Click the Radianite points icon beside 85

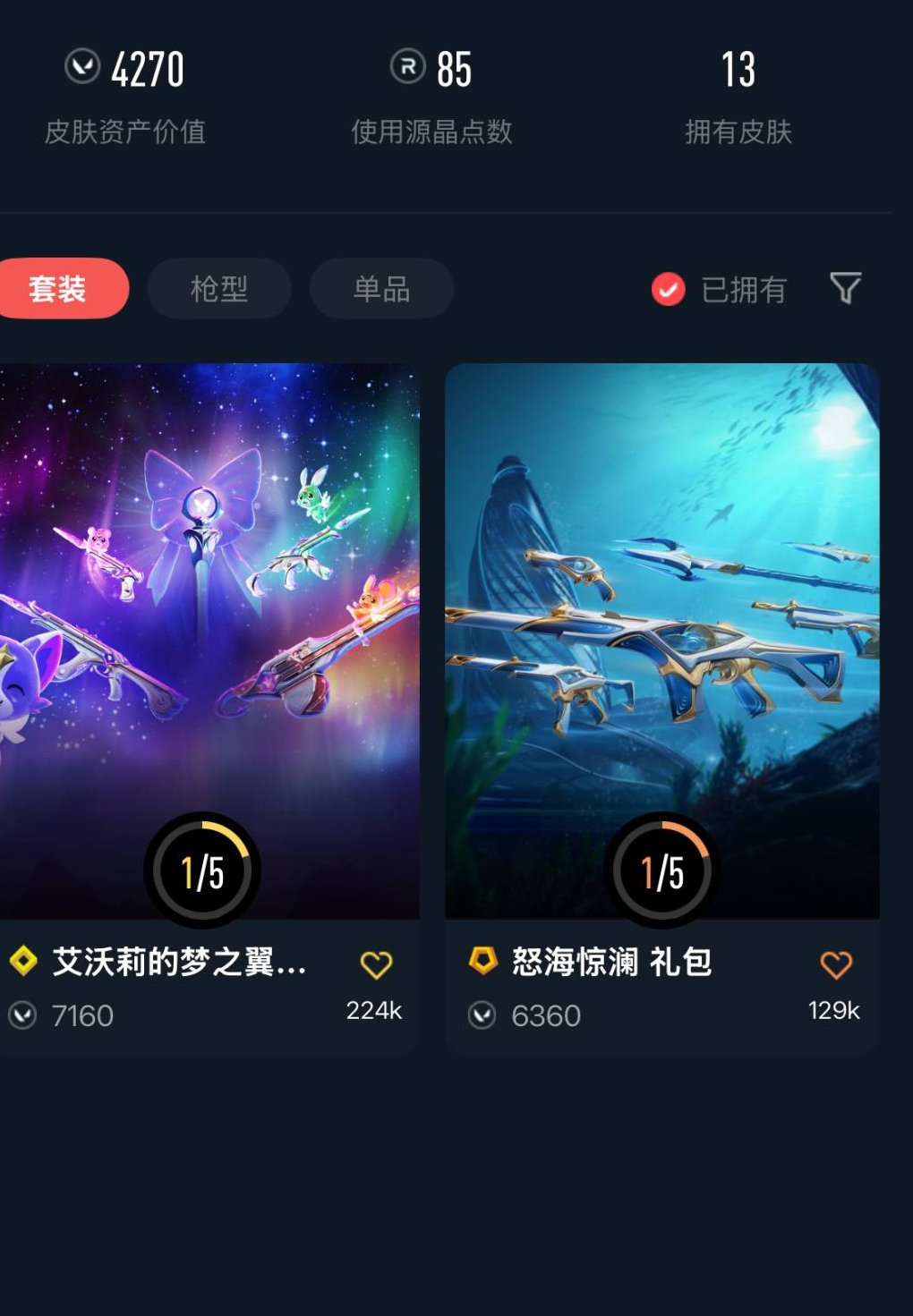pyautogui.click(x=408, y=67)
